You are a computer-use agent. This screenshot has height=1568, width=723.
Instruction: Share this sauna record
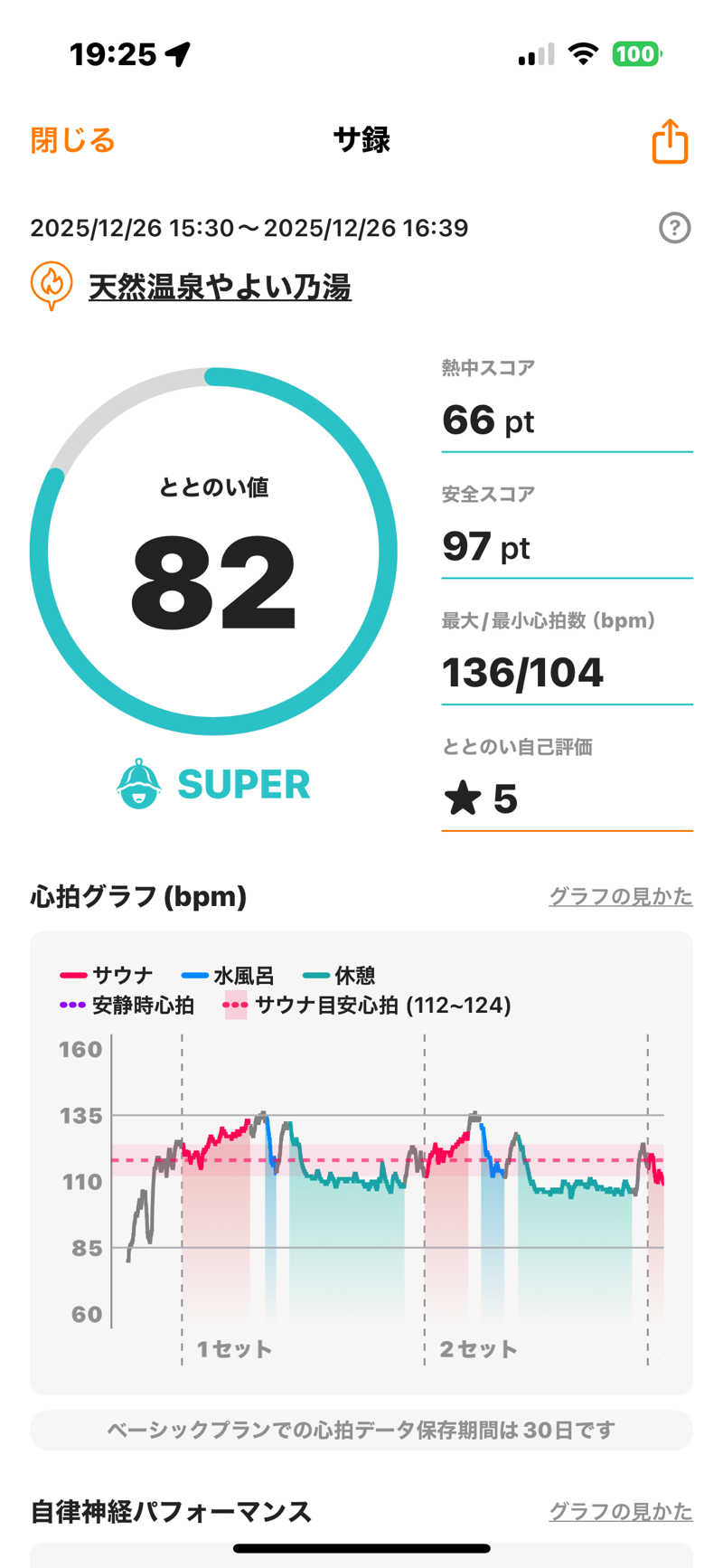[x=670, y=142]
